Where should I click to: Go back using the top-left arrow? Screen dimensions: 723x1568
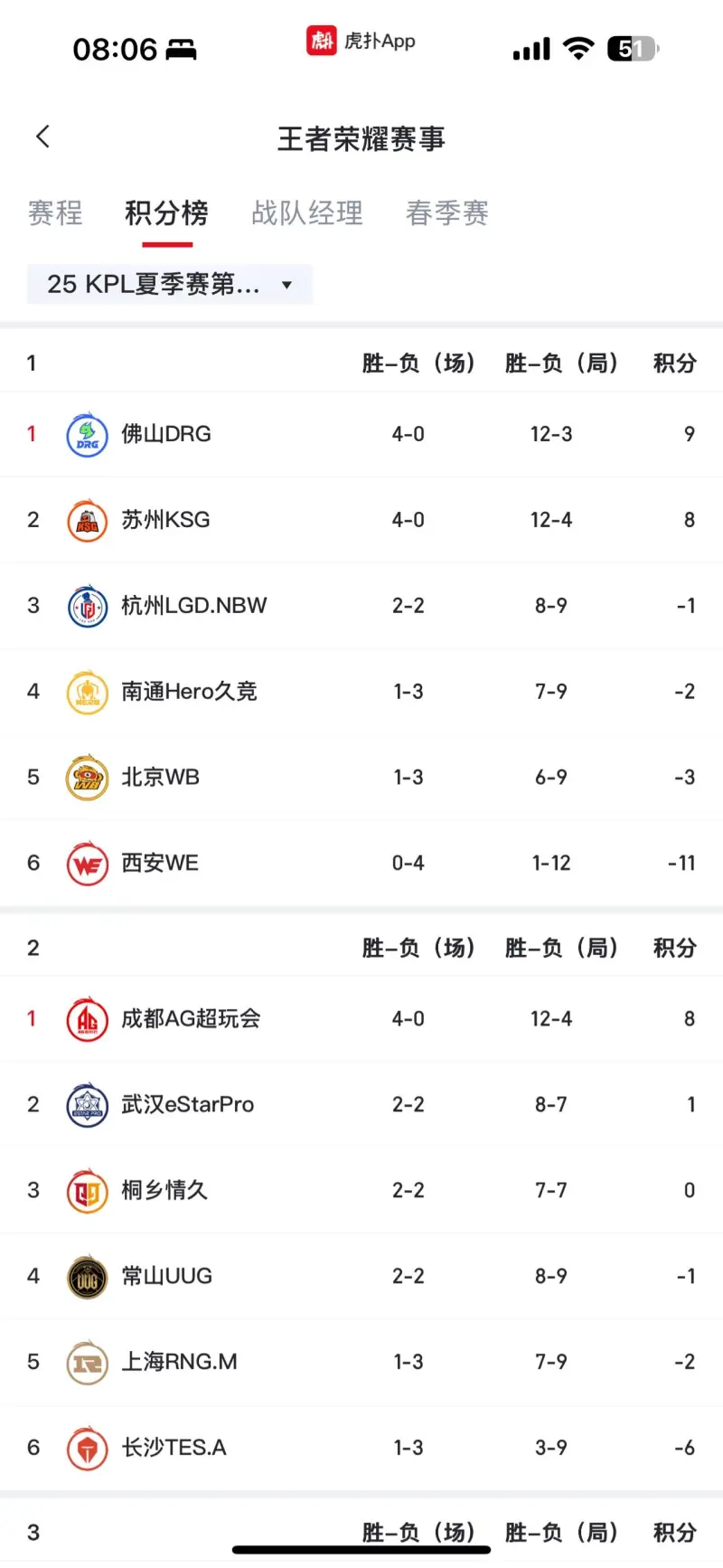pos(42,137)
